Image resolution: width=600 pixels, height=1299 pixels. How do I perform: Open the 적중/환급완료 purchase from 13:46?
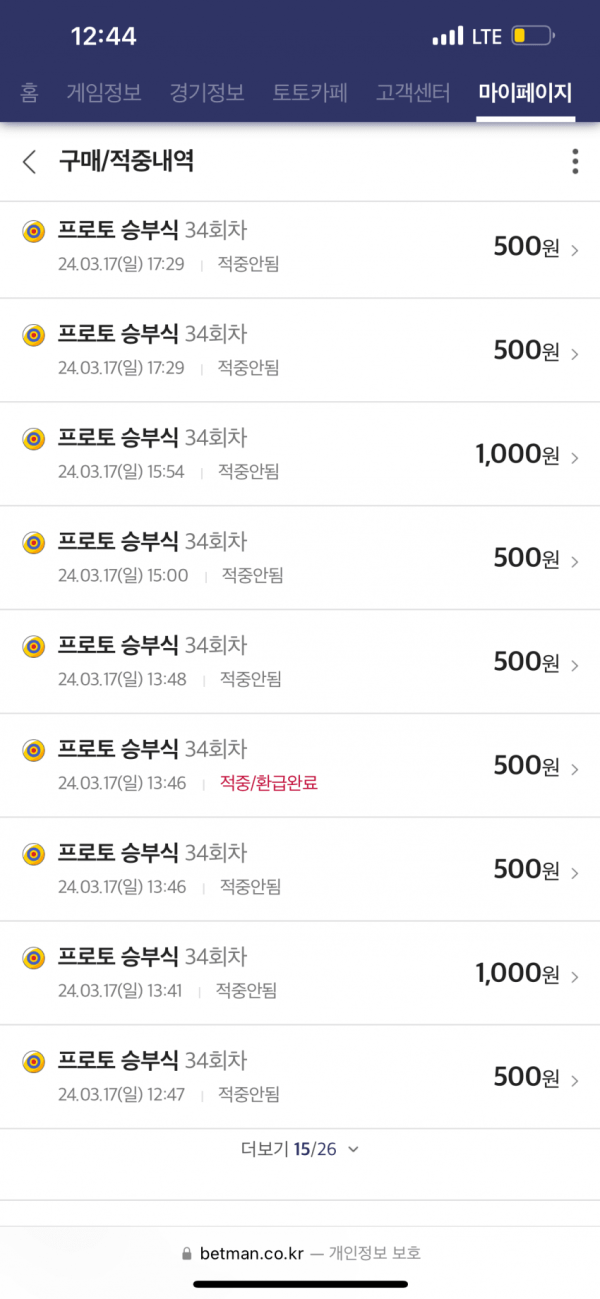[300, 766]
